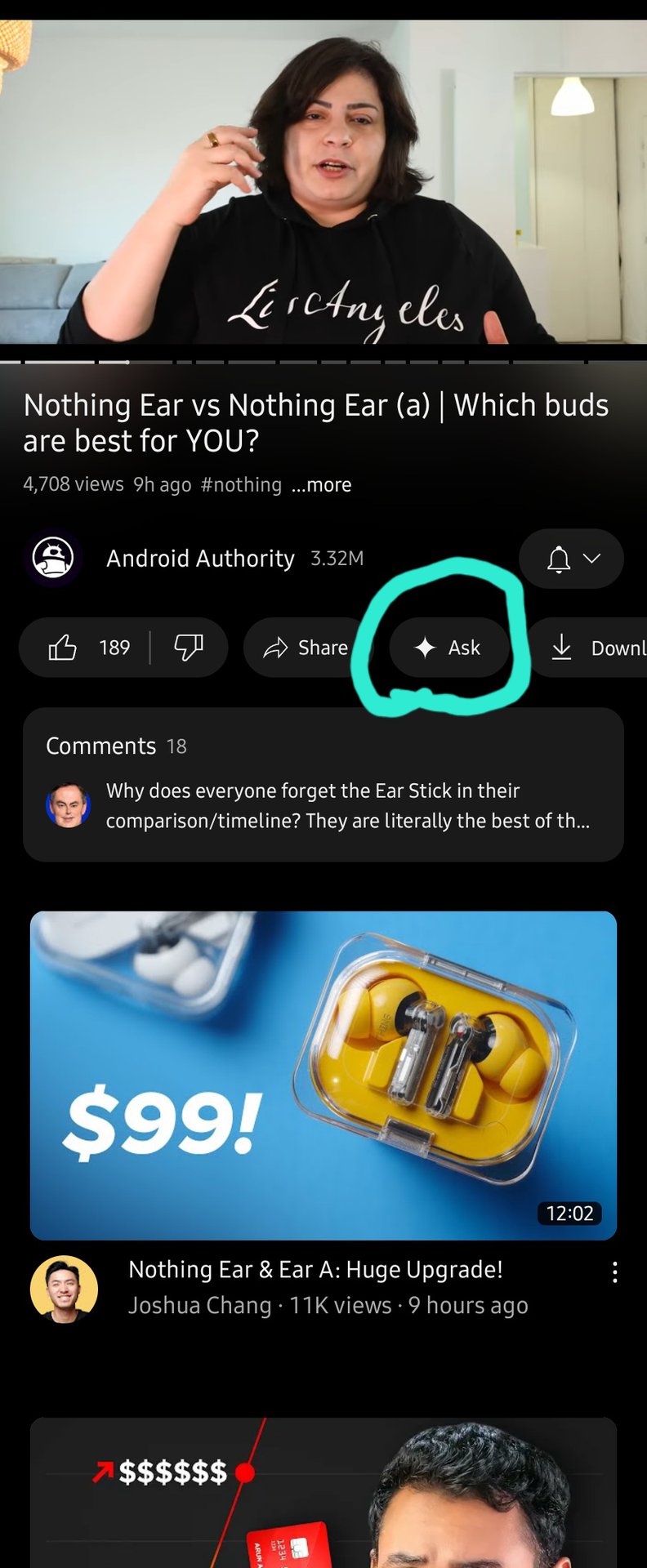The height and width of the screenshot is (1568, 647).
Task: Open the video with $$$$$$ thumbnail
Action: 323,1493
